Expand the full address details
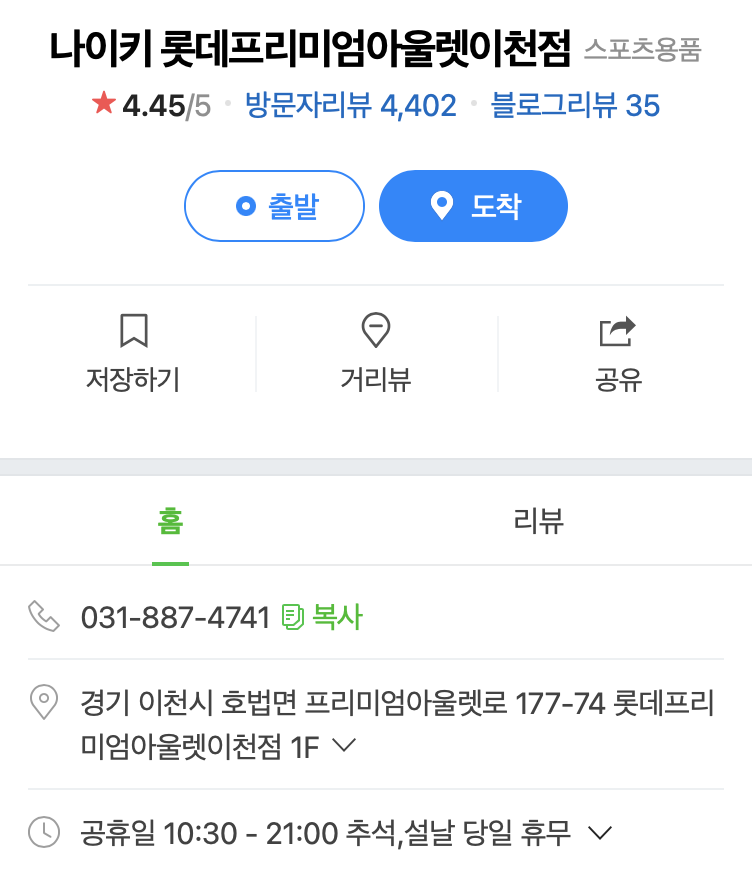The image size is (752, 872). pyautogui.click(x=344, y=746)
